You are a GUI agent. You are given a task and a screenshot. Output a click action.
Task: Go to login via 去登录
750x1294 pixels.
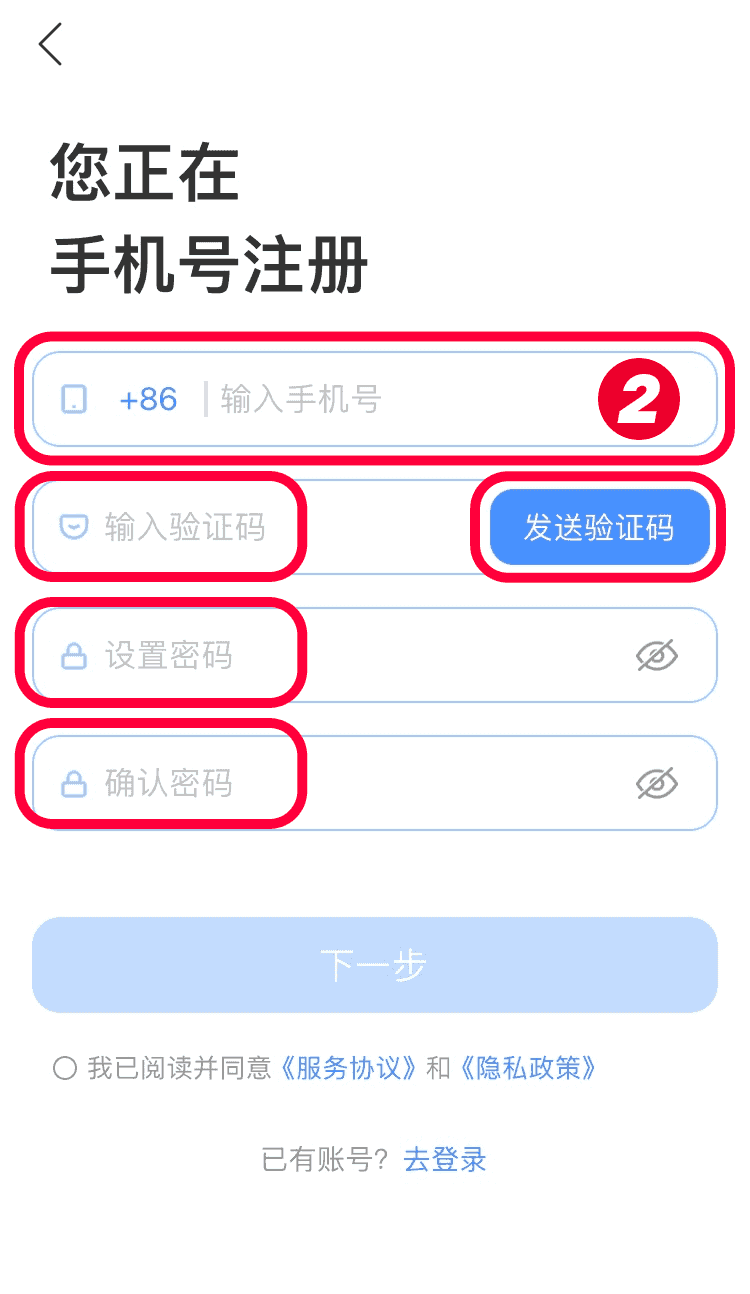(445, 1160)
